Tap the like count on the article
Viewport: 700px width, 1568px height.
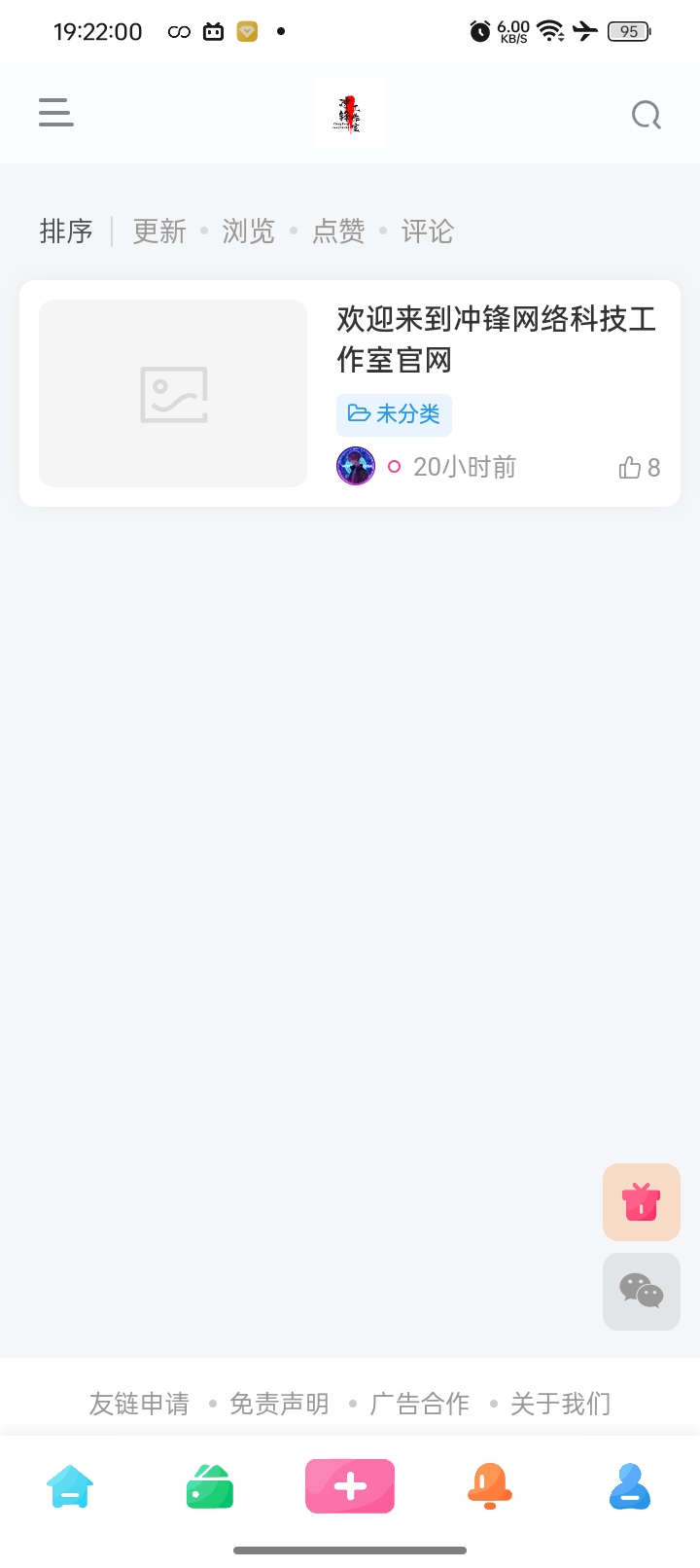pyautogui.click(x=639, y=467)
